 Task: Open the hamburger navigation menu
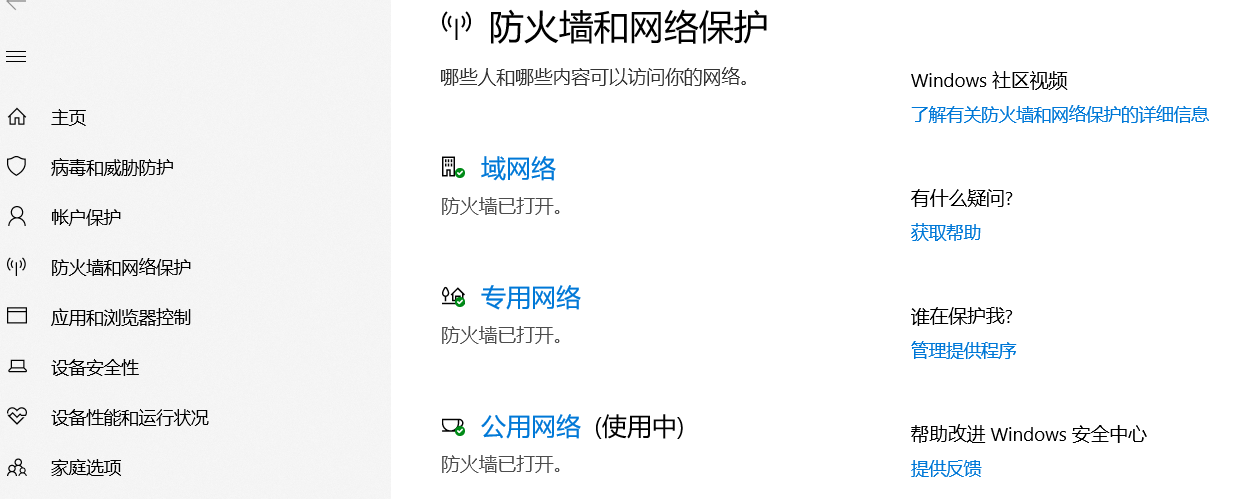pyautogui.click(x=16, y=57)
